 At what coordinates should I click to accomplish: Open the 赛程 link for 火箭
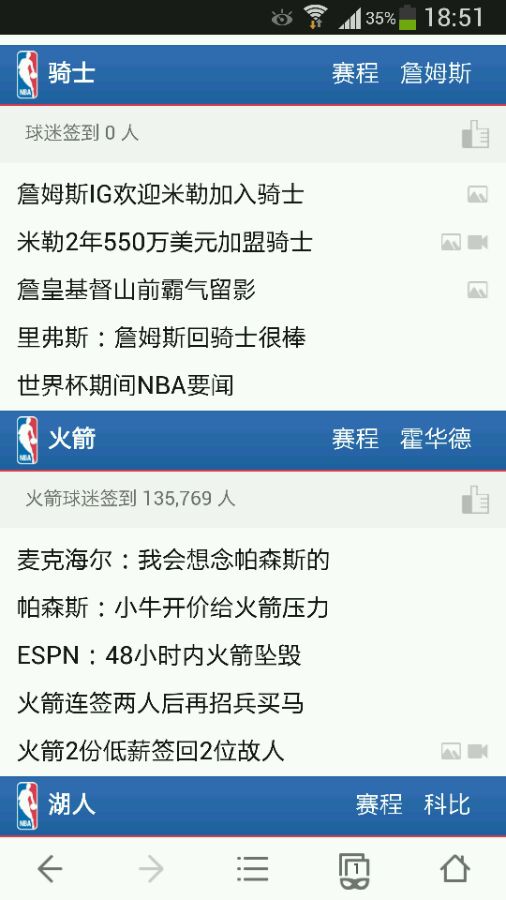pos(355,439)
